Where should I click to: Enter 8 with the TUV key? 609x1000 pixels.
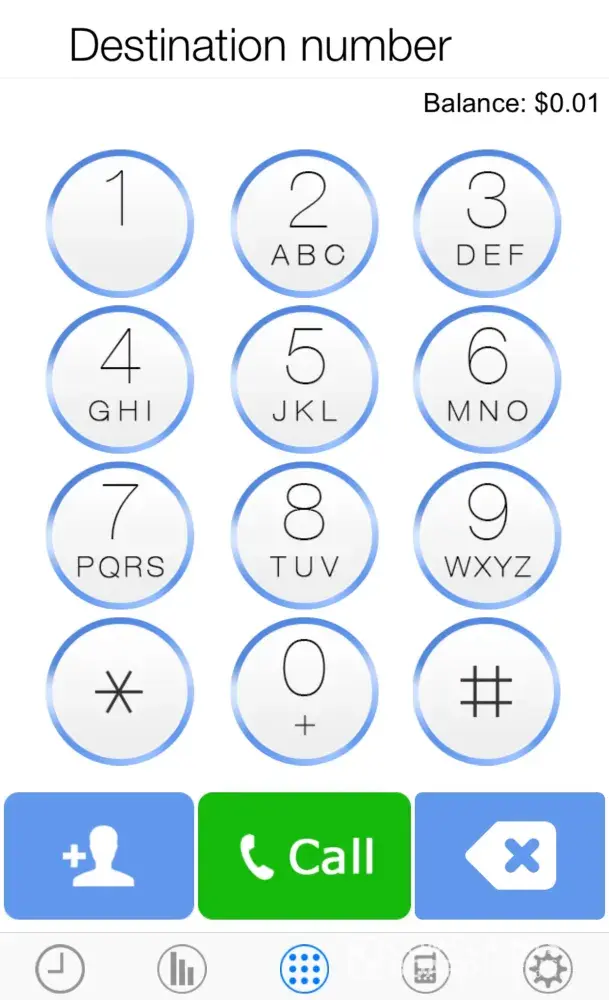click(x=305, y=536)
